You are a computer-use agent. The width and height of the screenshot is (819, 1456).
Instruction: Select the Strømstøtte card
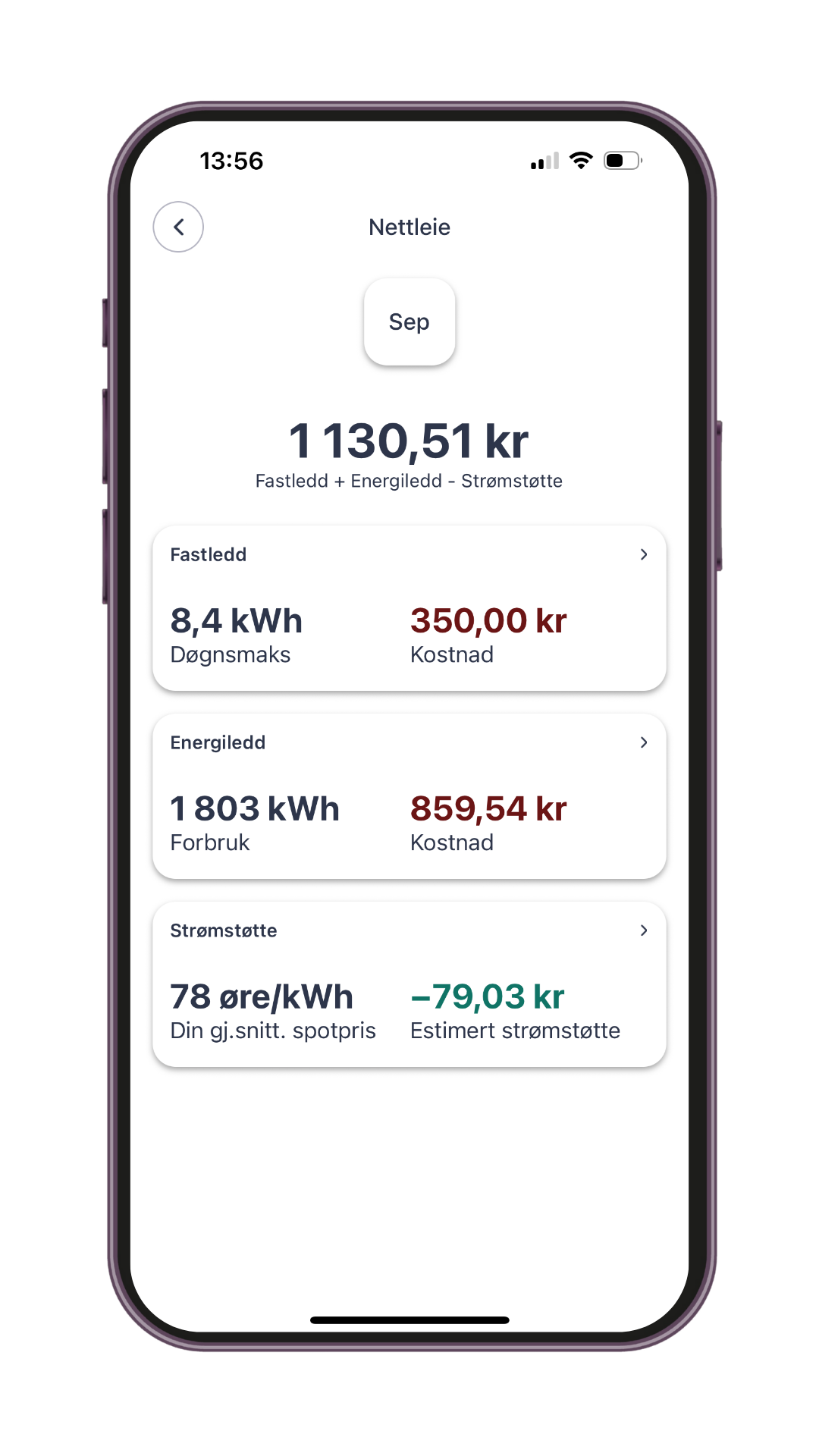409,984
